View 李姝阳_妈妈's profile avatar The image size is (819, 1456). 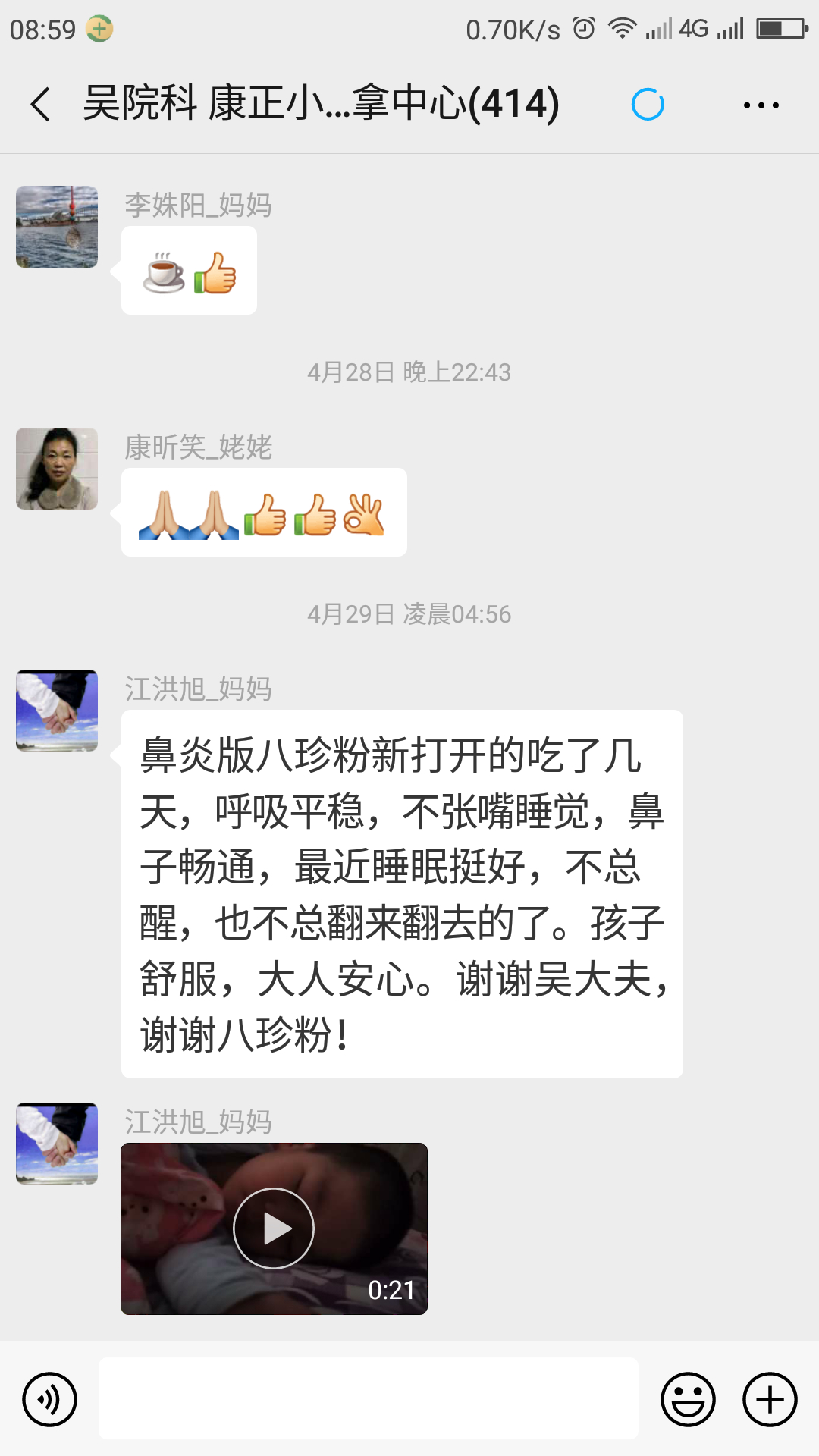point(57,227)
